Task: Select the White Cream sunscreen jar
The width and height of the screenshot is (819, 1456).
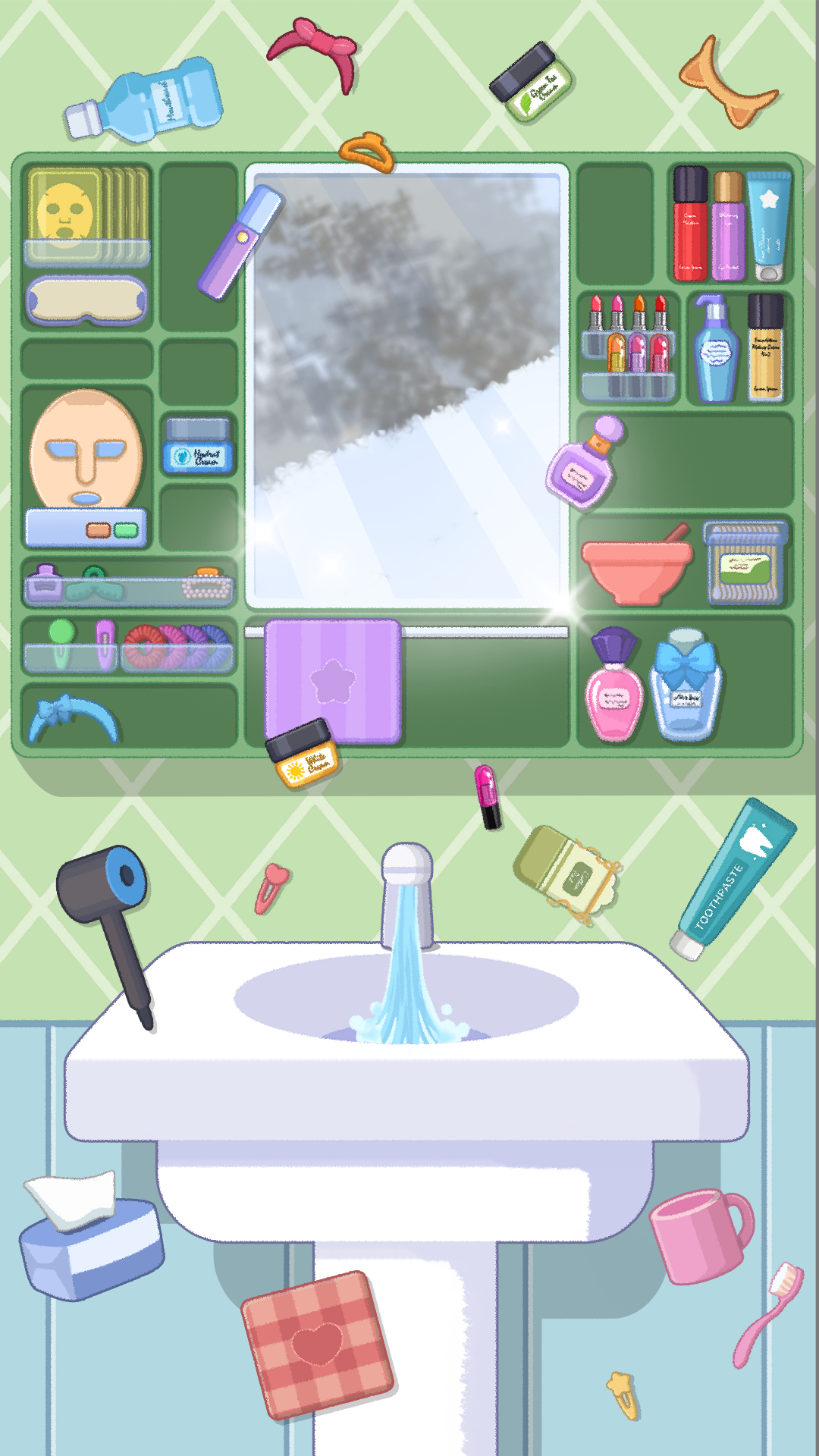Action: click(x=303, y=754)
